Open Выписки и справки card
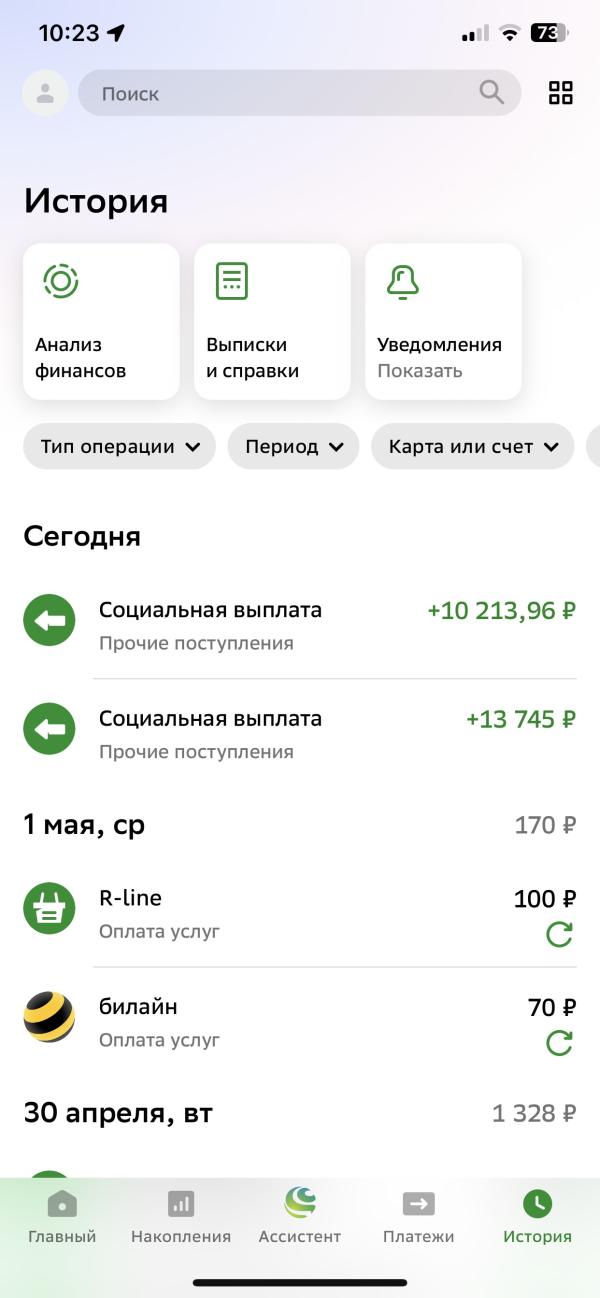 point(272,321)
